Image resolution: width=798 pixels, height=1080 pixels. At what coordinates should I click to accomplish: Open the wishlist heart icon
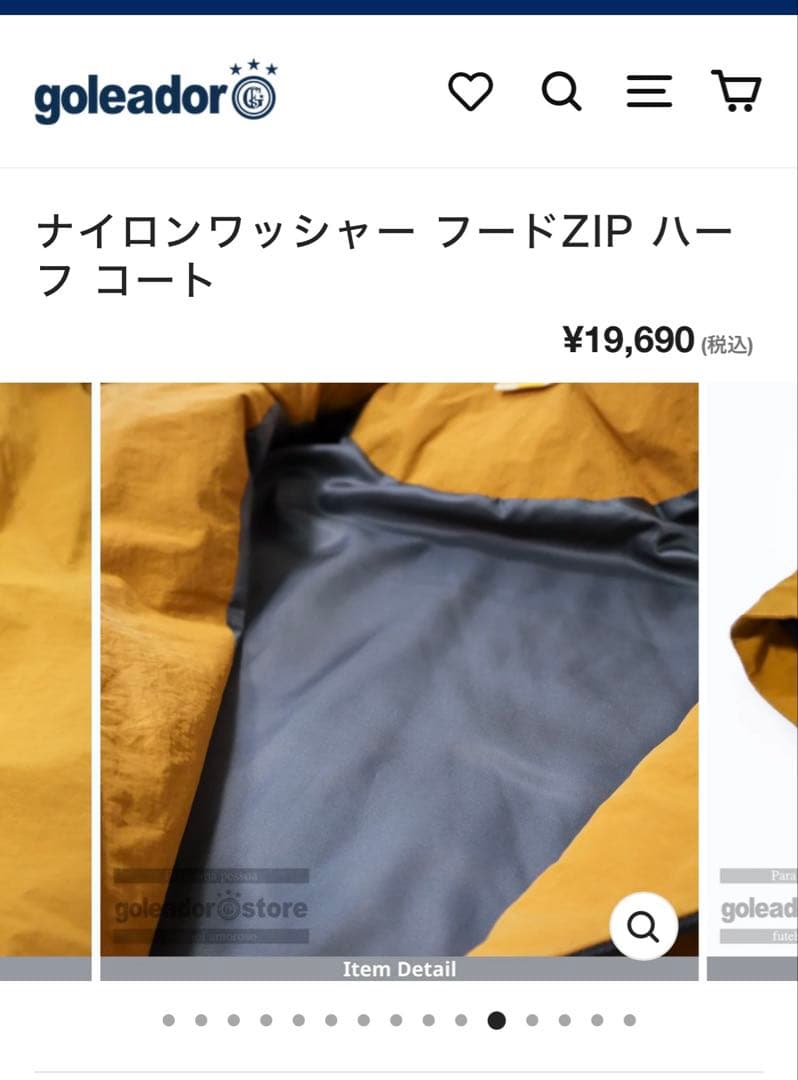point(470,92)
